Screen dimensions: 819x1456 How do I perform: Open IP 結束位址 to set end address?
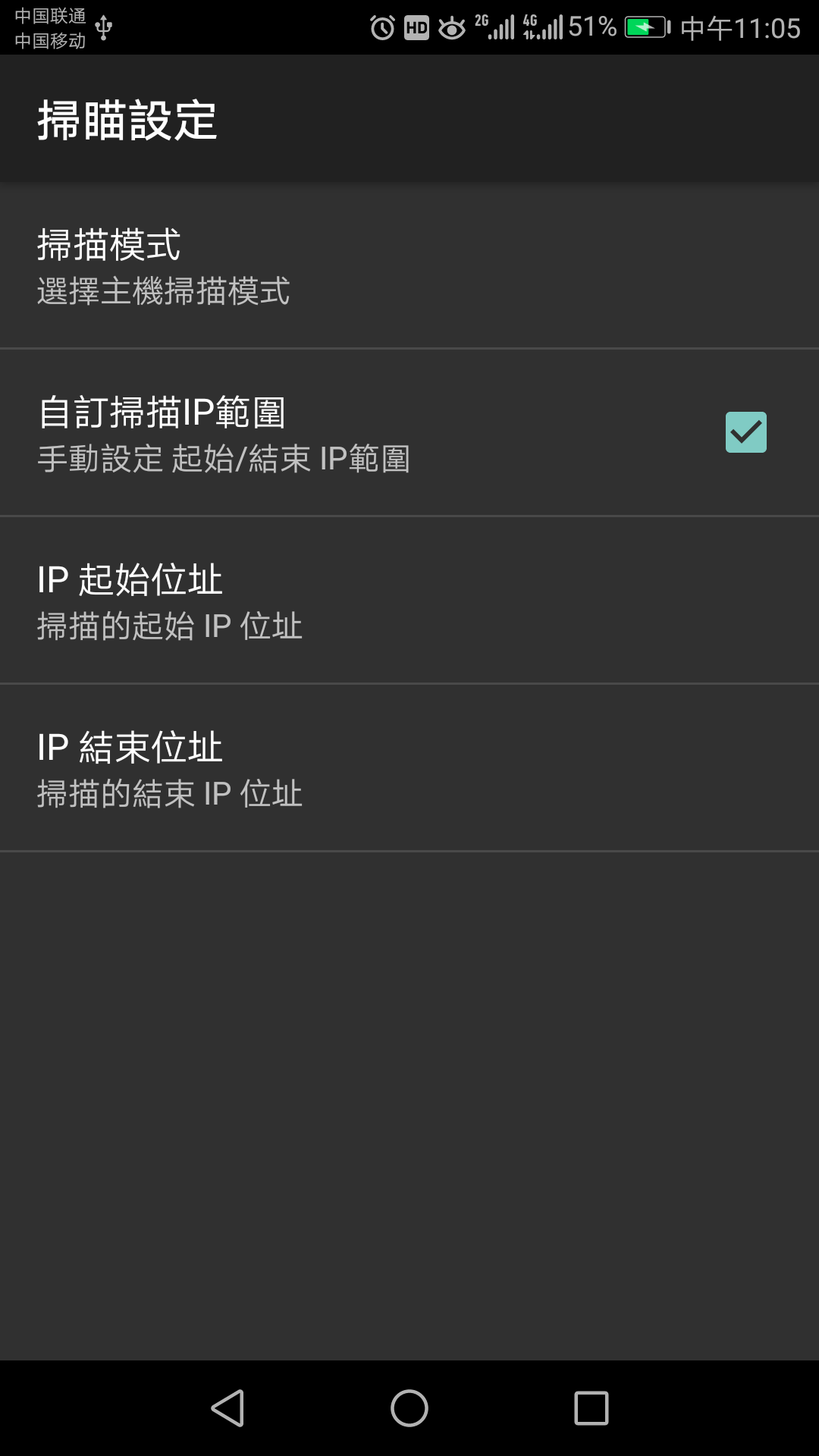click(x=409, y=767)
